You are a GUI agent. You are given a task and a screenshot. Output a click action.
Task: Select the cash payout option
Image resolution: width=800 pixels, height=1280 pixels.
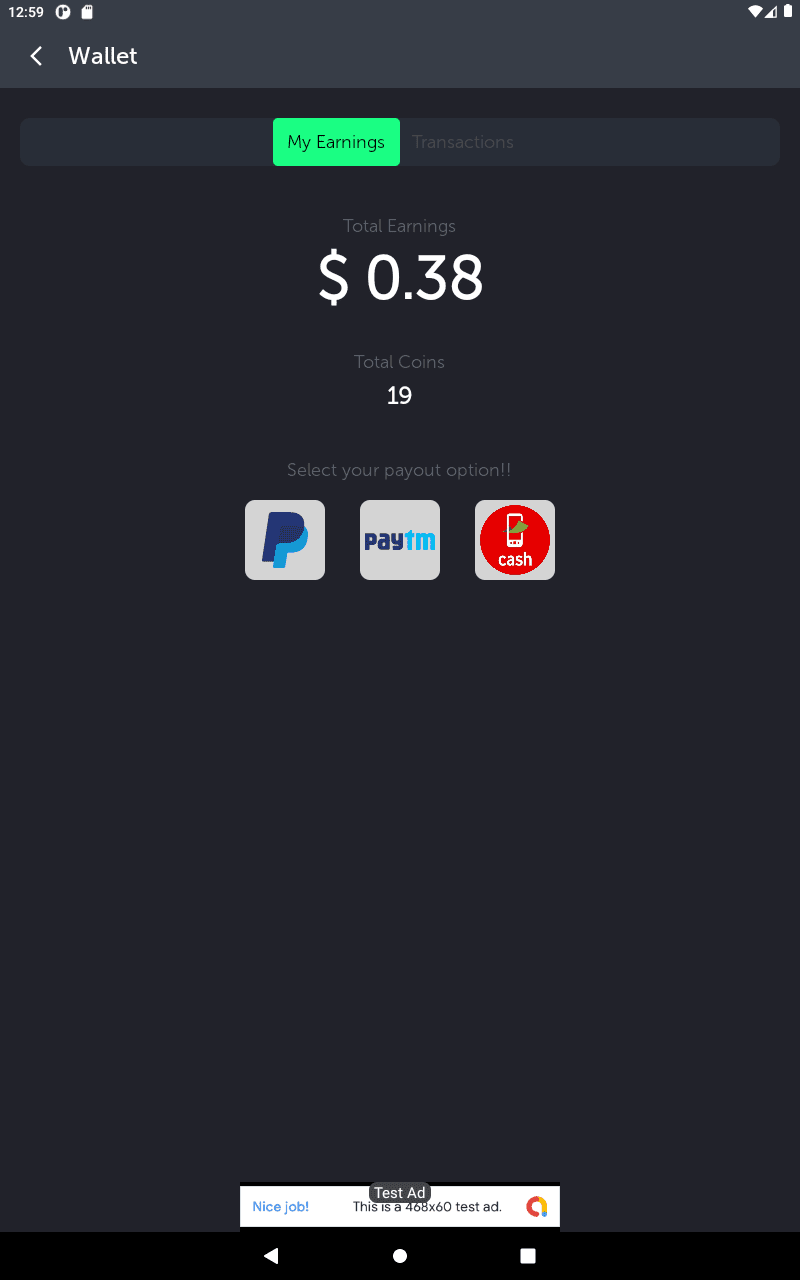pos(515,540)
